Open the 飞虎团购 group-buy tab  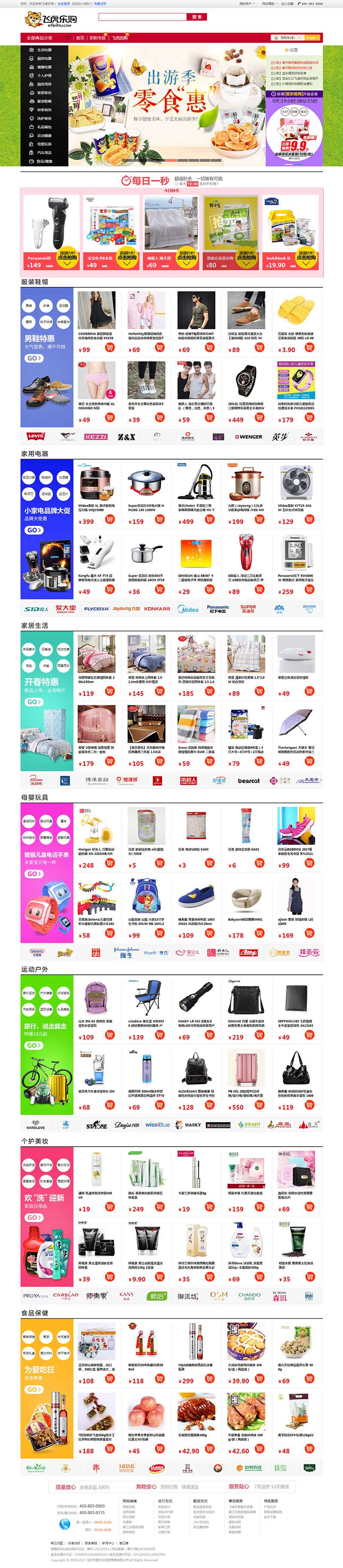coord(120,38)
